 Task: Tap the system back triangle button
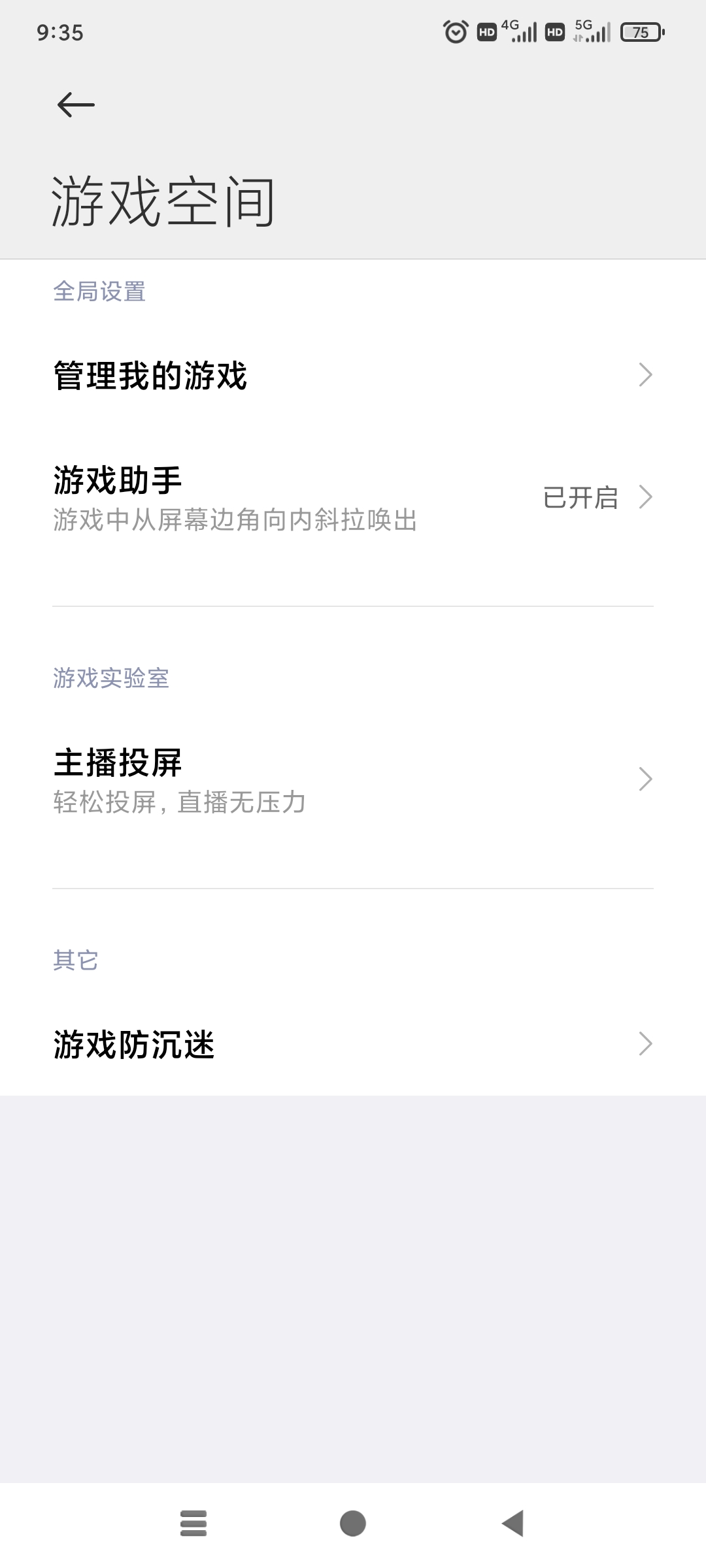pyautogui.click(x=513, y=1524)
